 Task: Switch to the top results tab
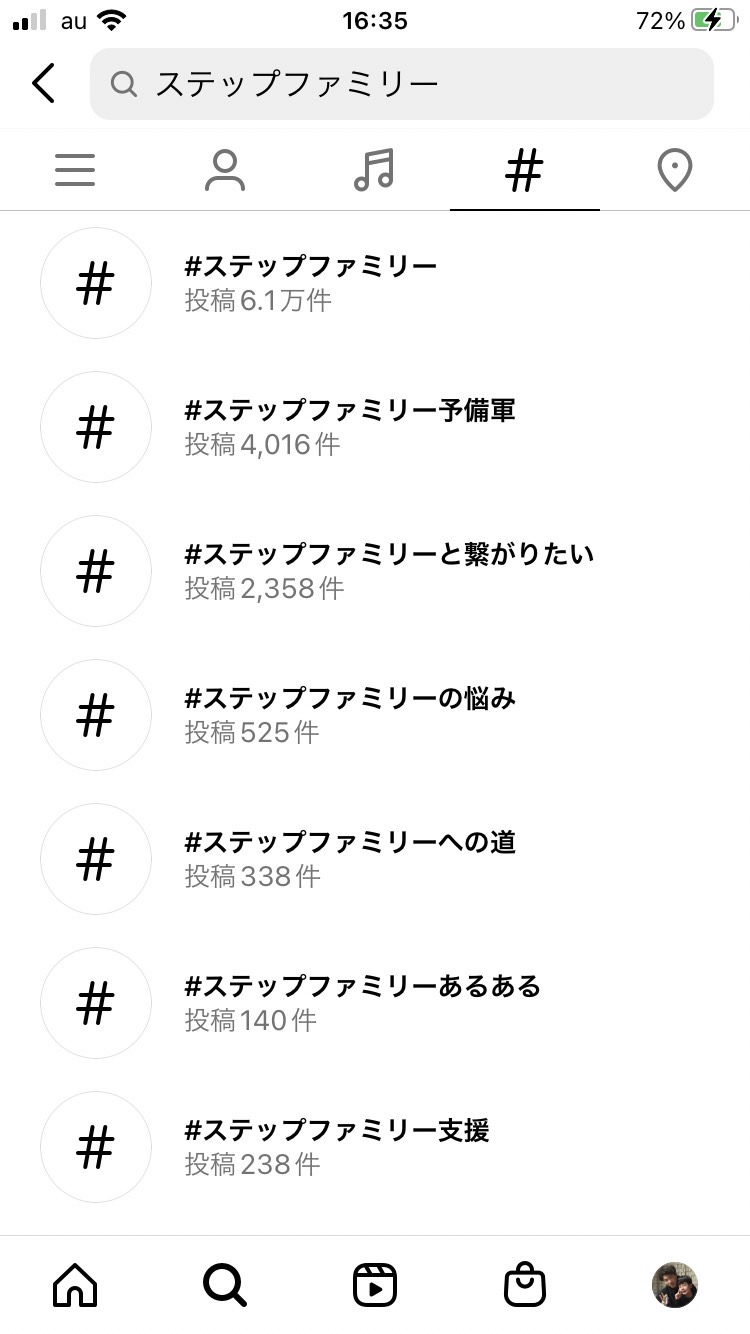point(75,170)
